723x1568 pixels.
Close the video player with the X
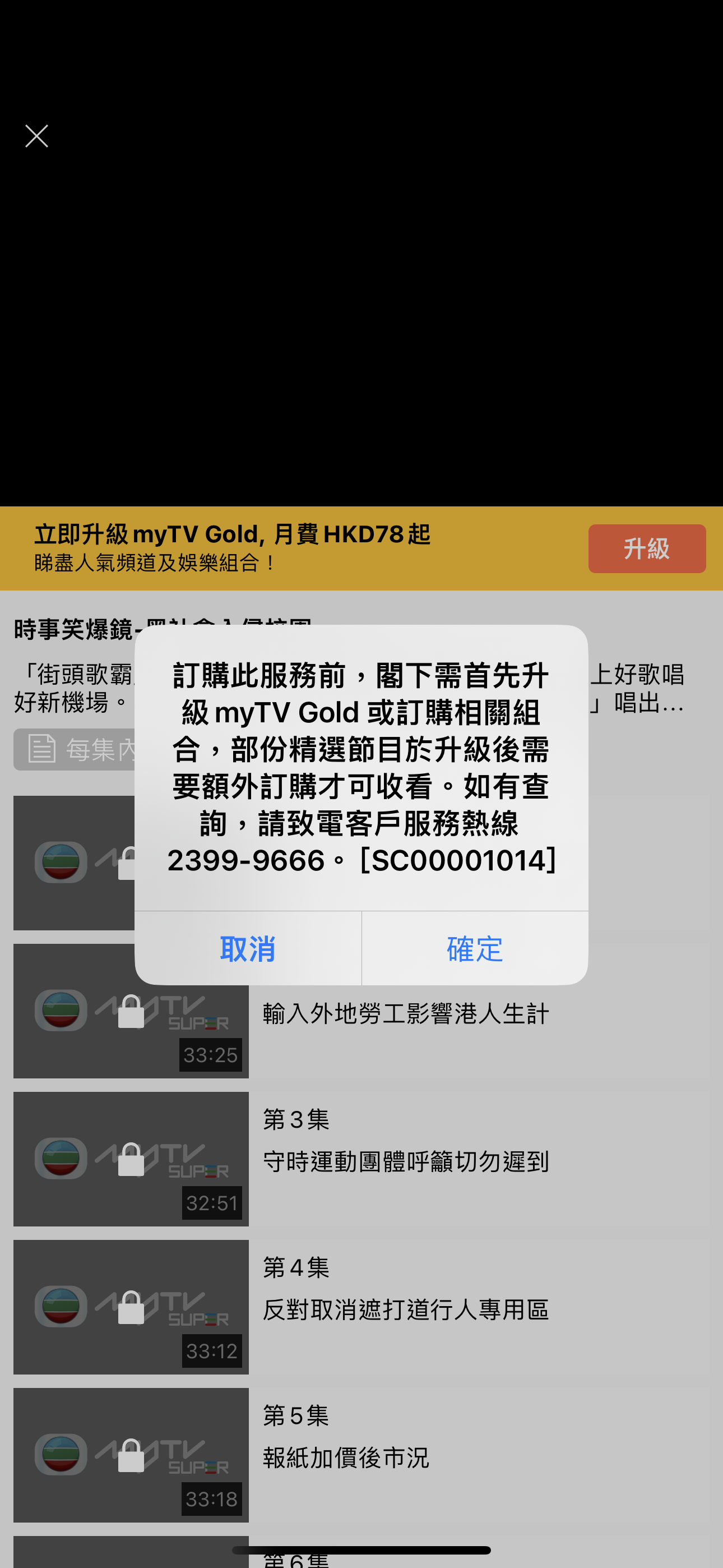36,136
